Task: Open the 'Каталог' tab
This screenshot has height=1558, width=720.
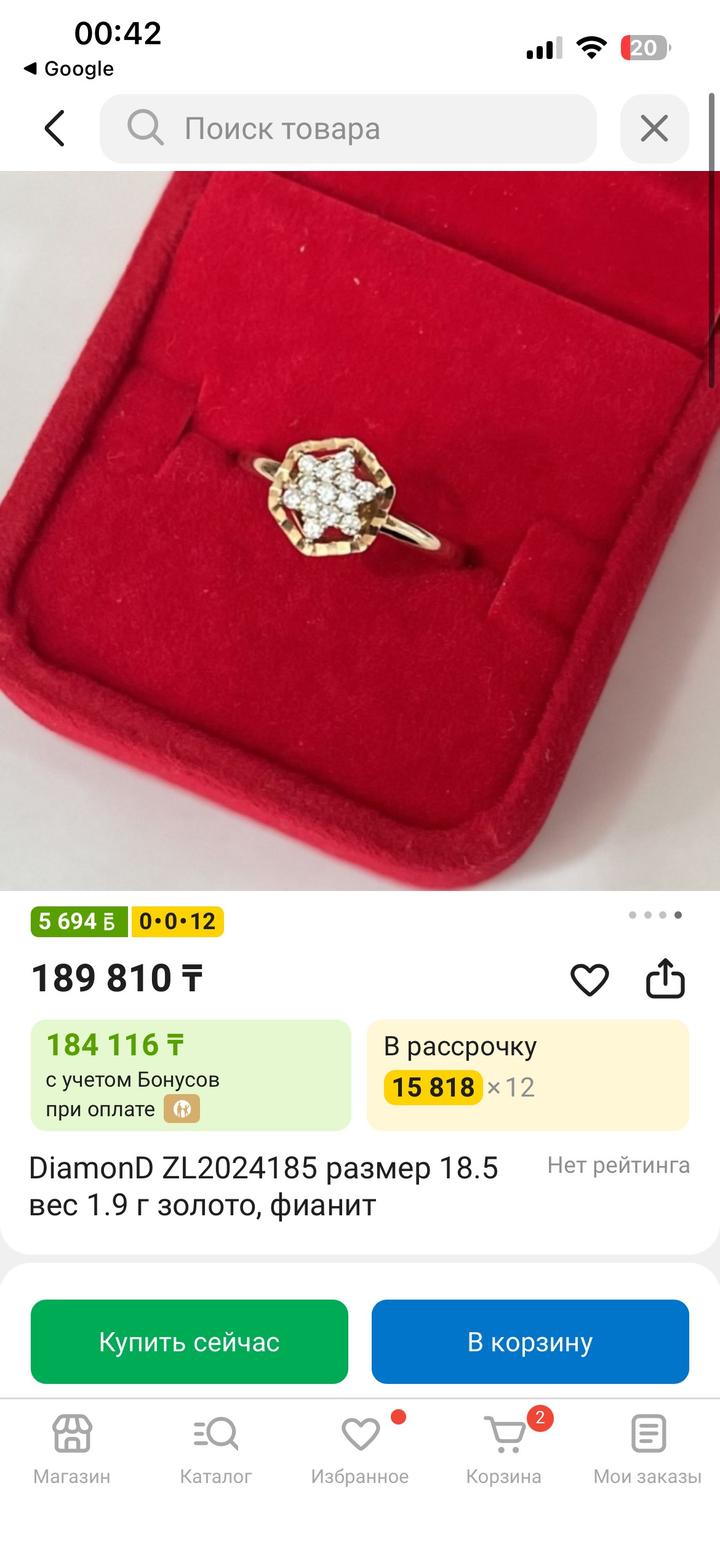Action: (x=216, y=1448)
